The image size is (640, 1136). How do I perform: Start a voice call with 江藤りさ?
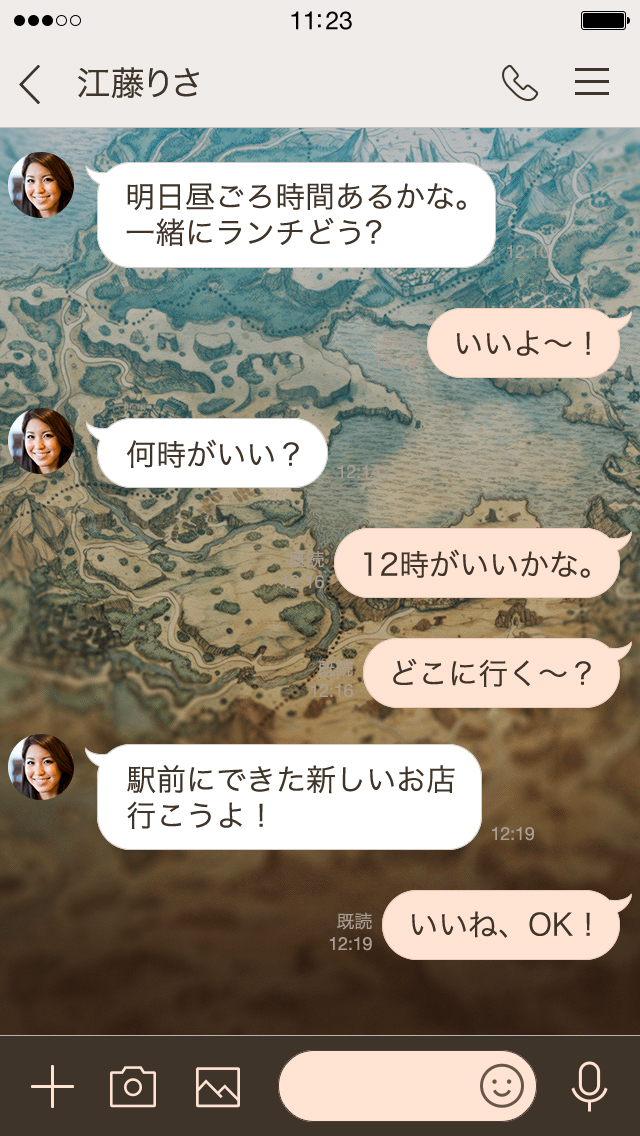[519, 84]
